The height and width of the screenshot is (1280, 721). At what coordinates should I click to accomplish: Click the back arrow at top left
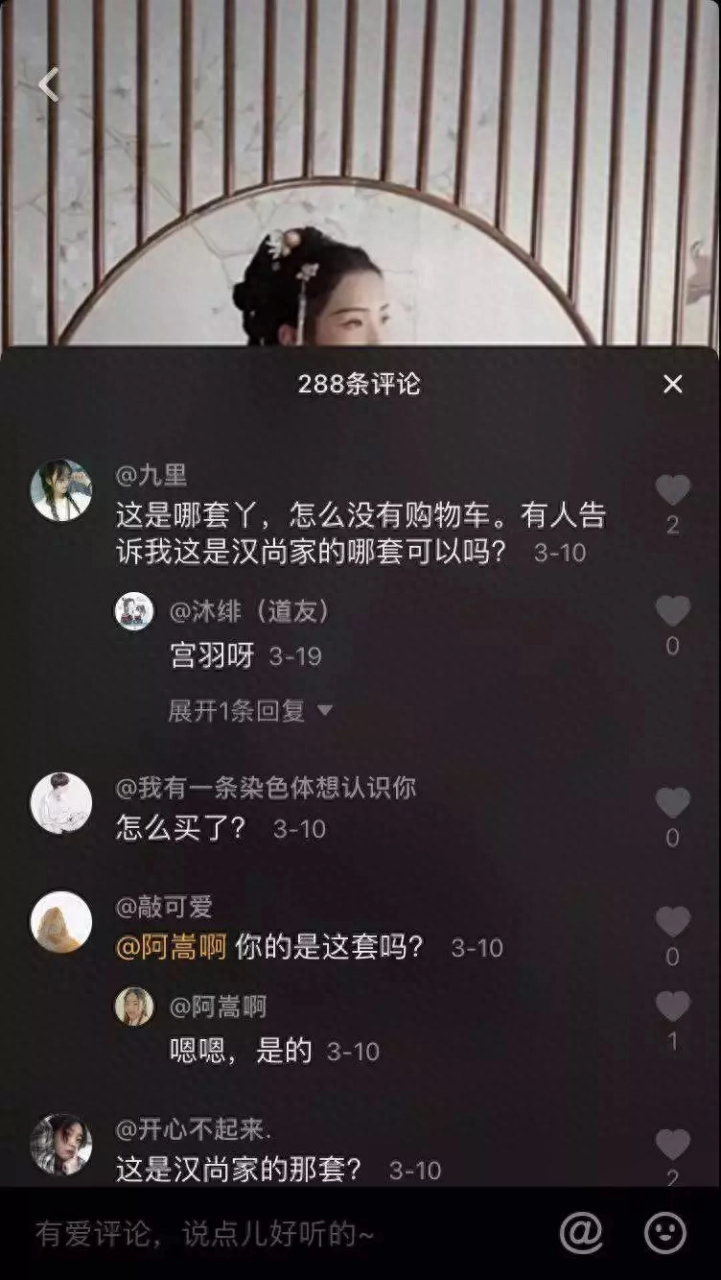click(x=47, y=84)
